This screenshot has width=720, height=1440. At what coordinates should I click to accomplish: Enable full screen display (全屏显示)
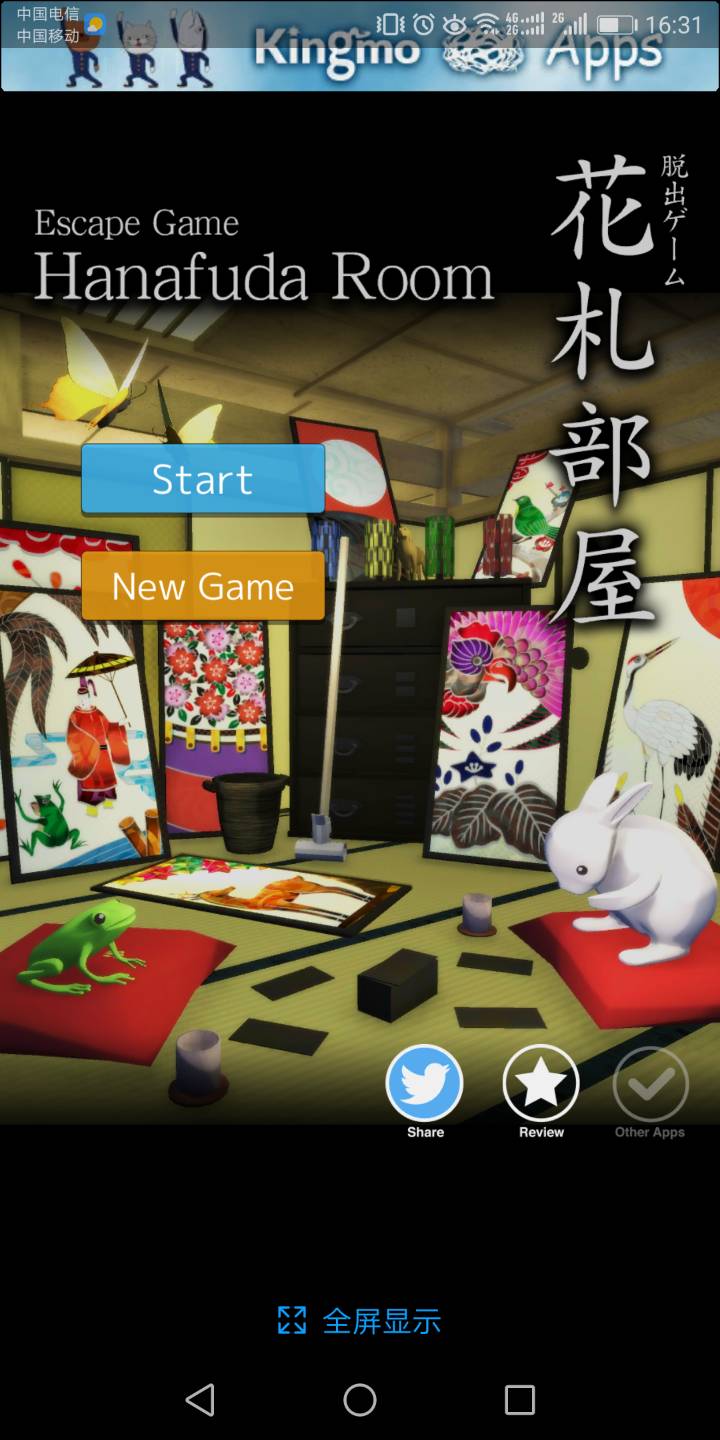point(360,1321)
